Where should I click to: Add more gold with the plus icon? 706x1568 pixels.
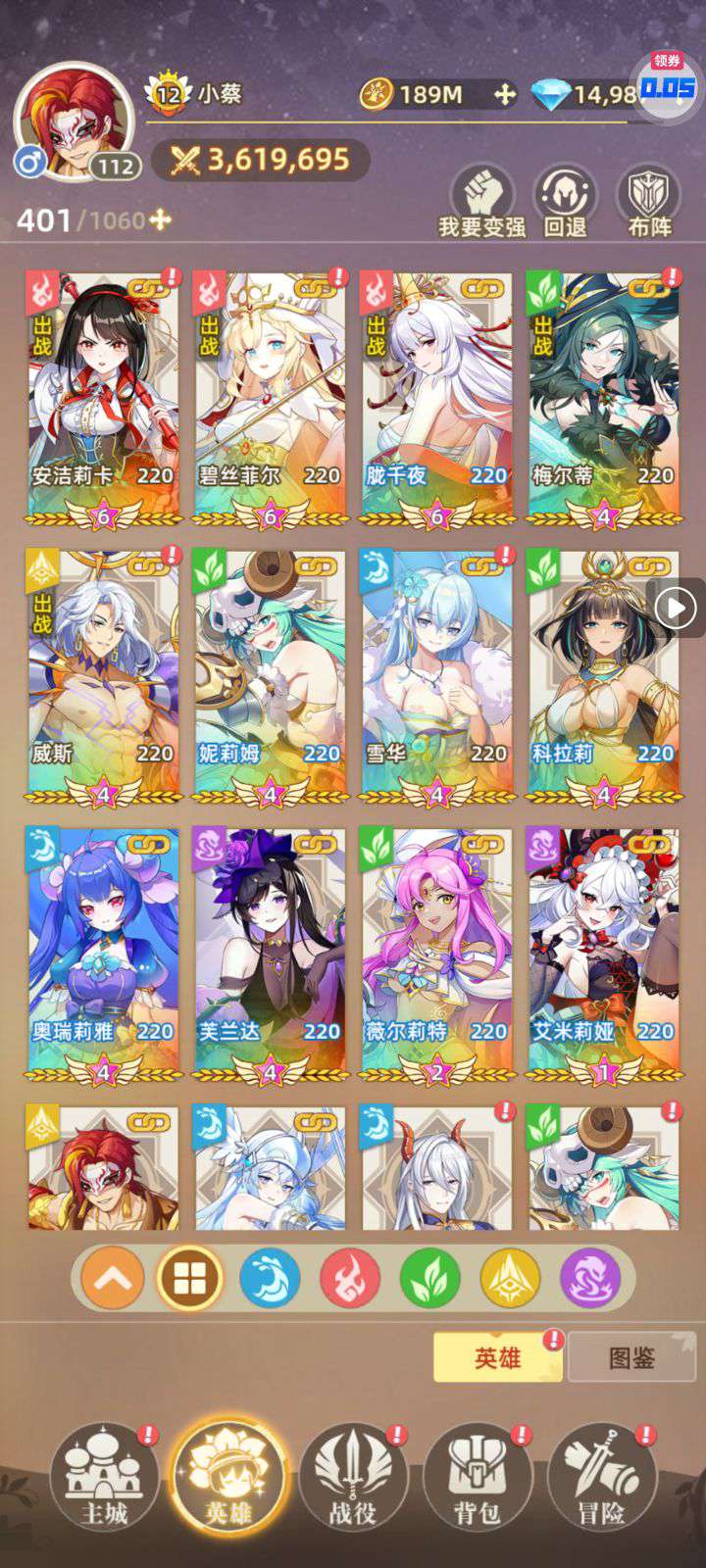[504, 94]
